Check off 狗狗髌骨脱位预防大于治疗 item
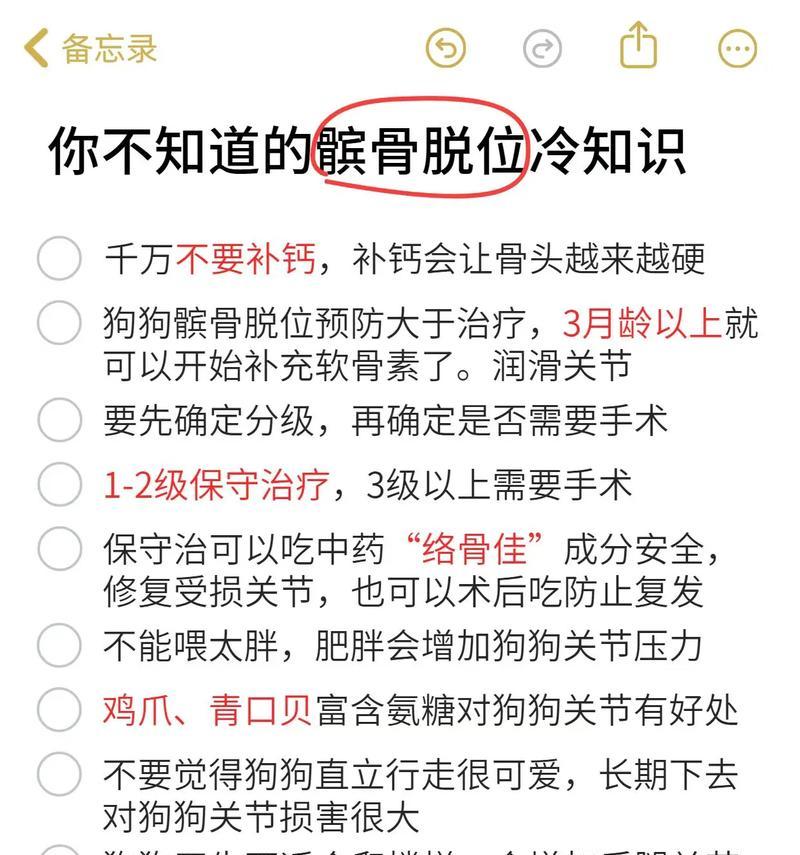This screenshot has height=855, width=800. 59,323
